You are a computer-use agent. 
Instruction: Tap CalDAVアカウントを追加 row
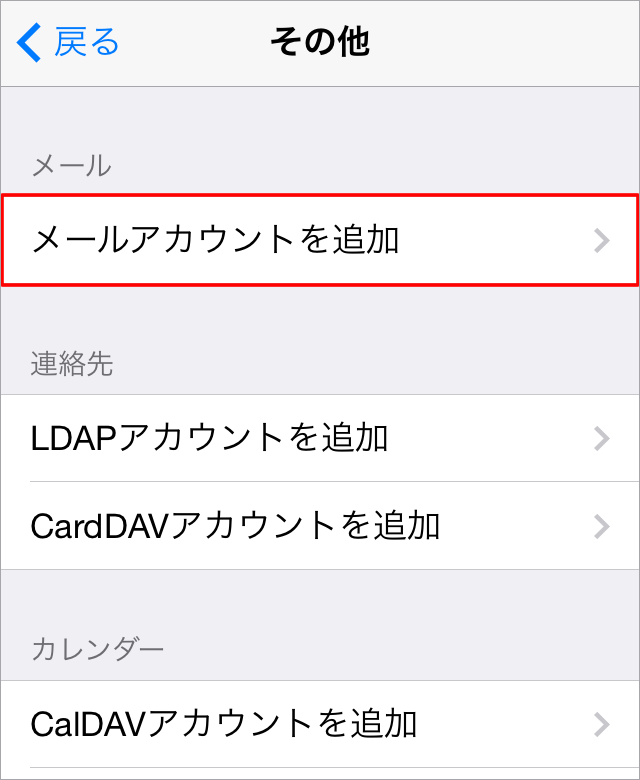[319, 723]
